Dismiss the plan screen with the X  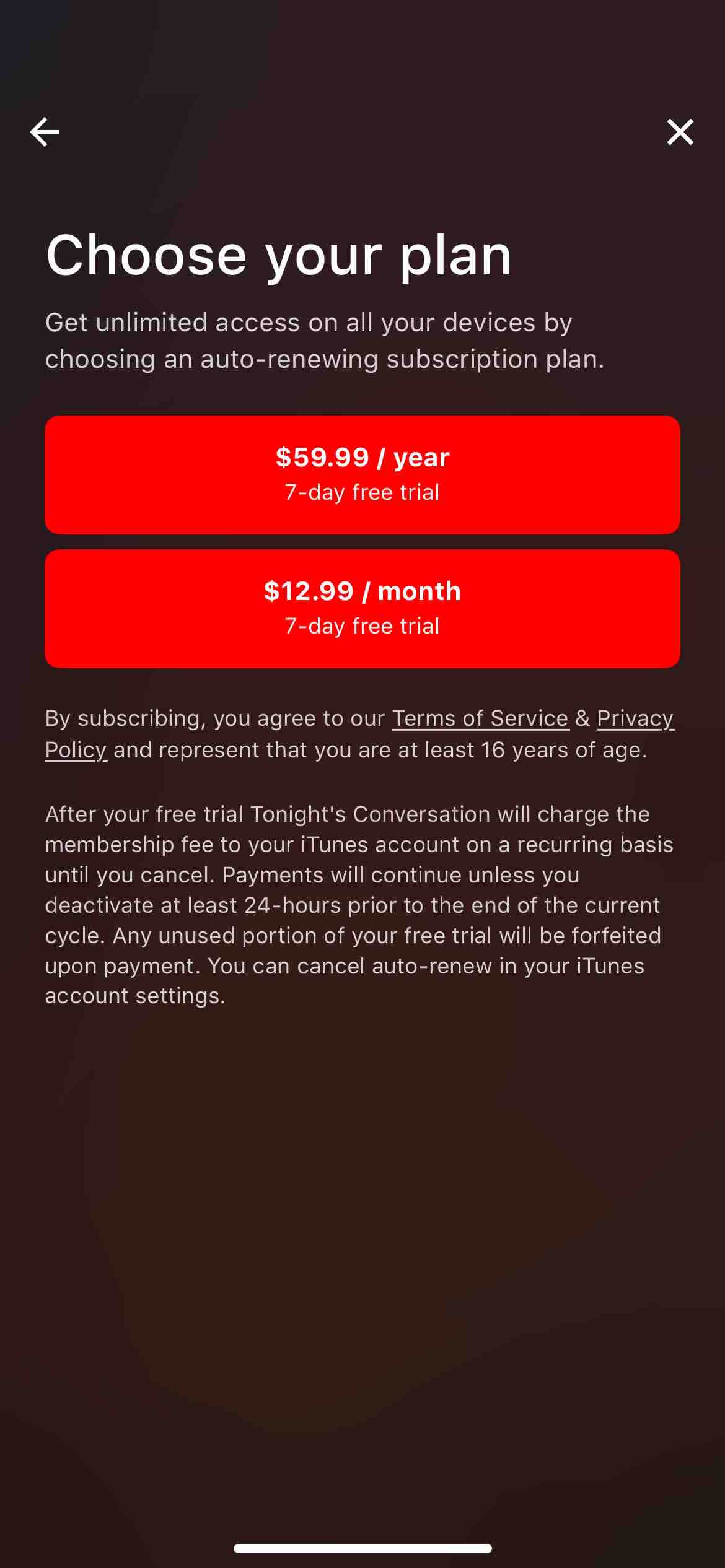click(680, 132)
